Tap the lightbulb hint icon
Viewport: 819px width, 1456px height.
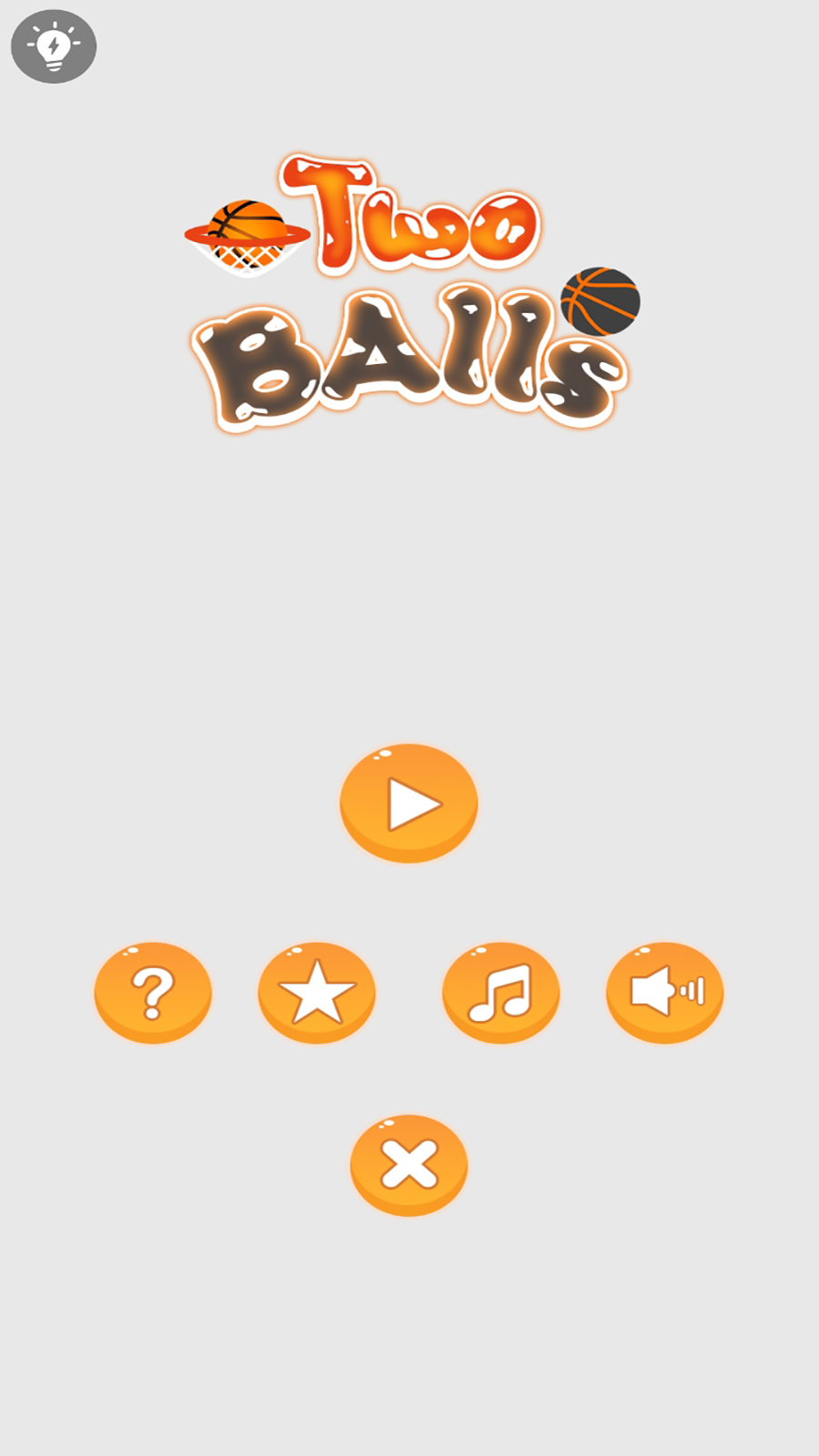pos(54,46)
